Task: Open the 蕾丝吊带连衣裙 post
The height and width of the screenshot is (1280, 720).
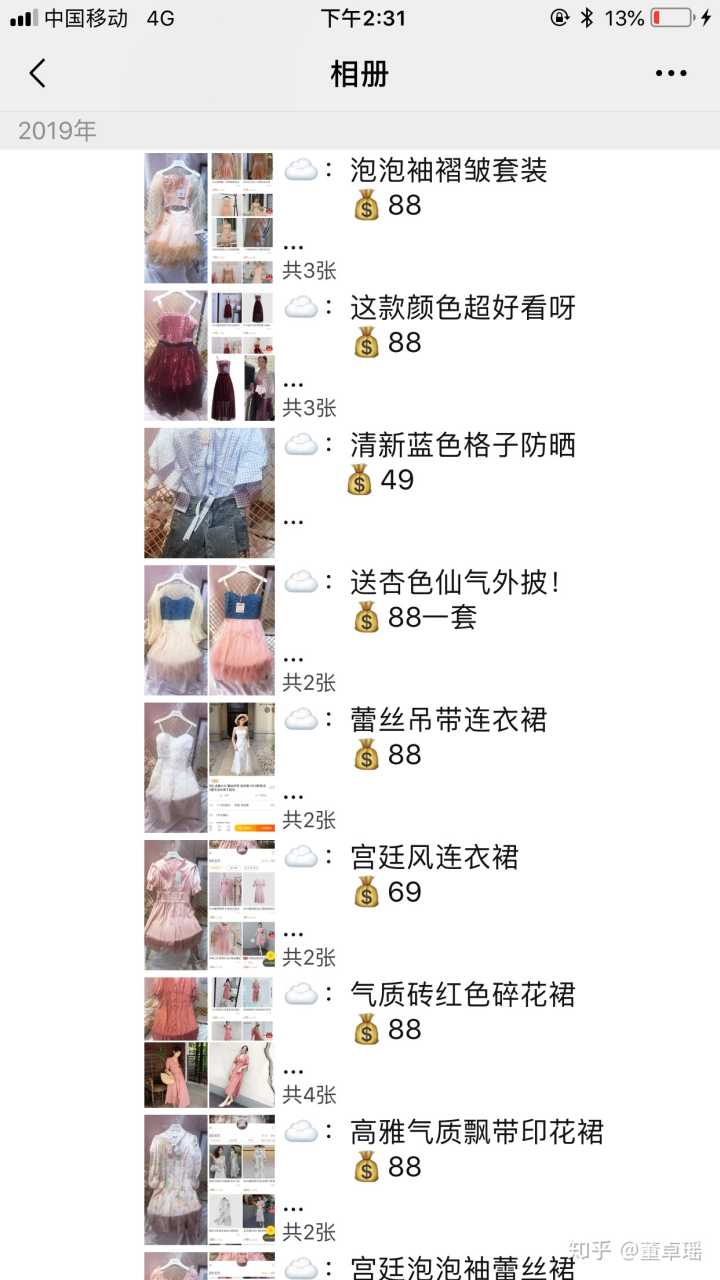Action: click(448, 720)
